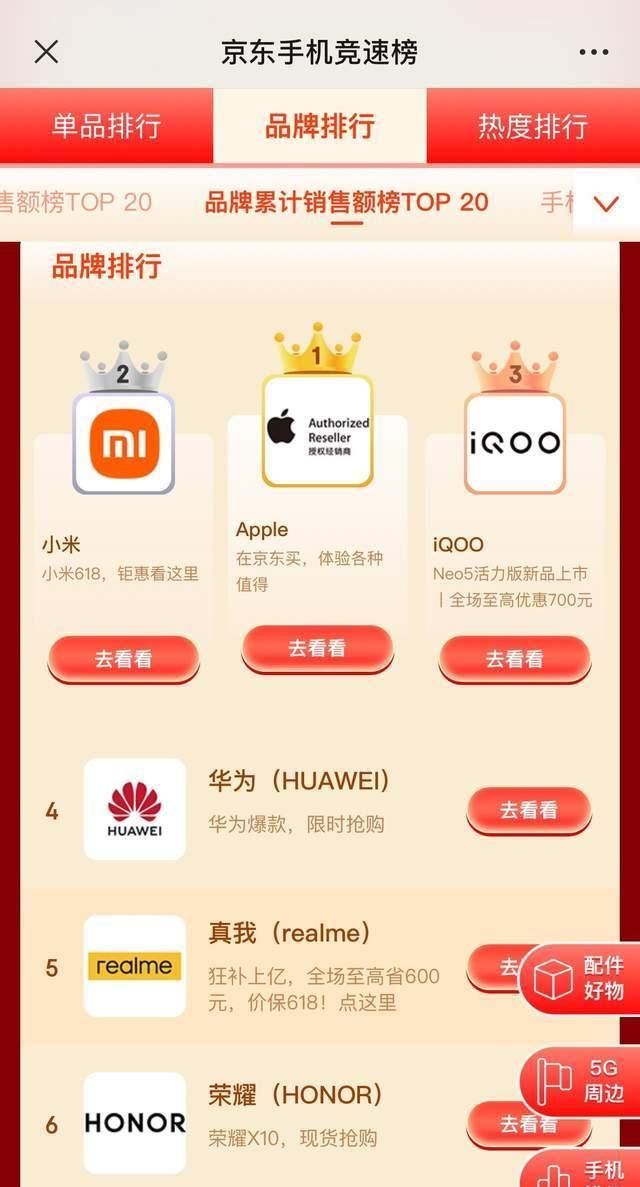
Task: Tap 去看看 under Apple
Action: (317, 648)
